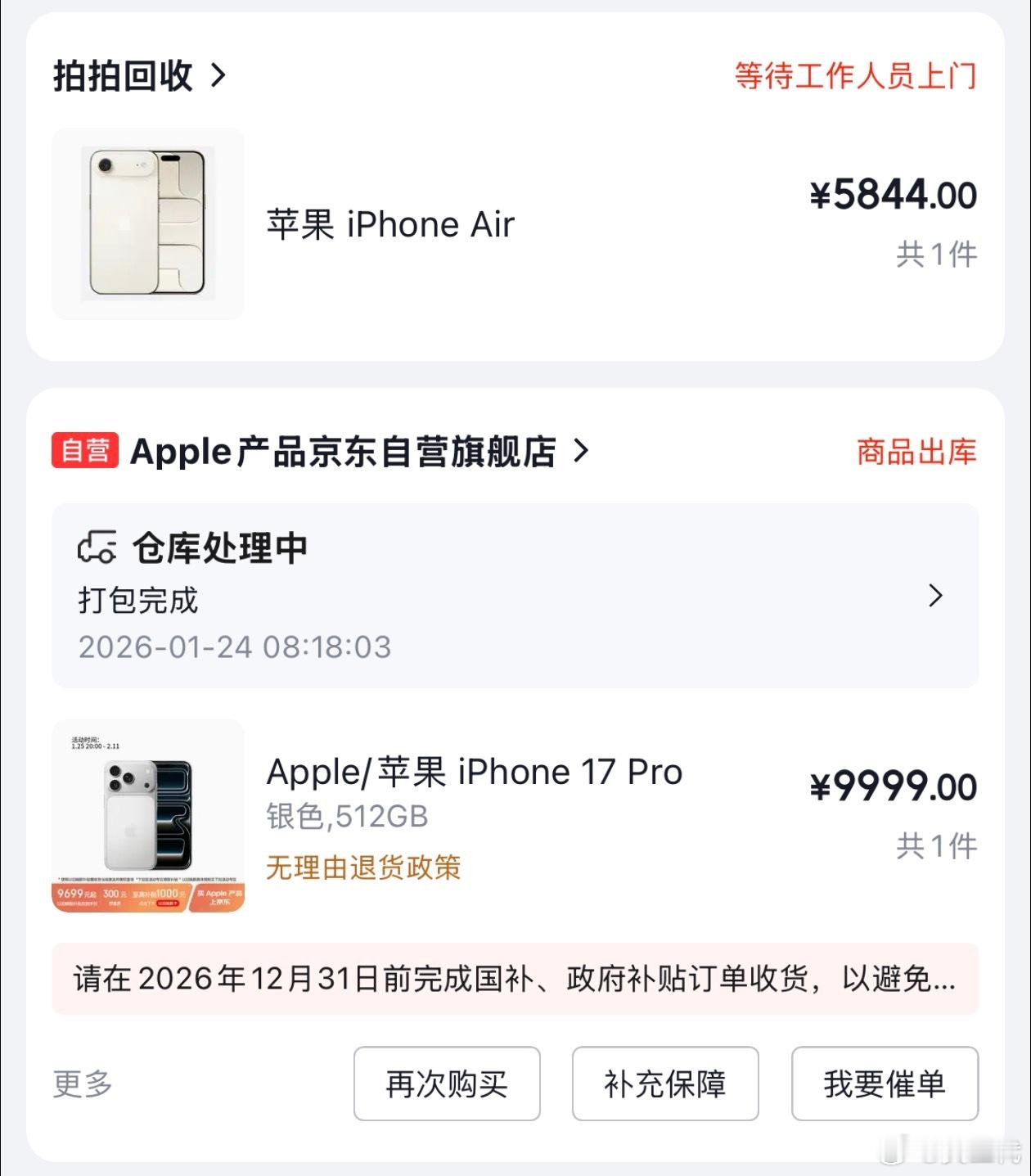Screen dimensions: 1031x1176
Task: Click the iPhone Air product thumbnail
Action: tap(147, 219)
